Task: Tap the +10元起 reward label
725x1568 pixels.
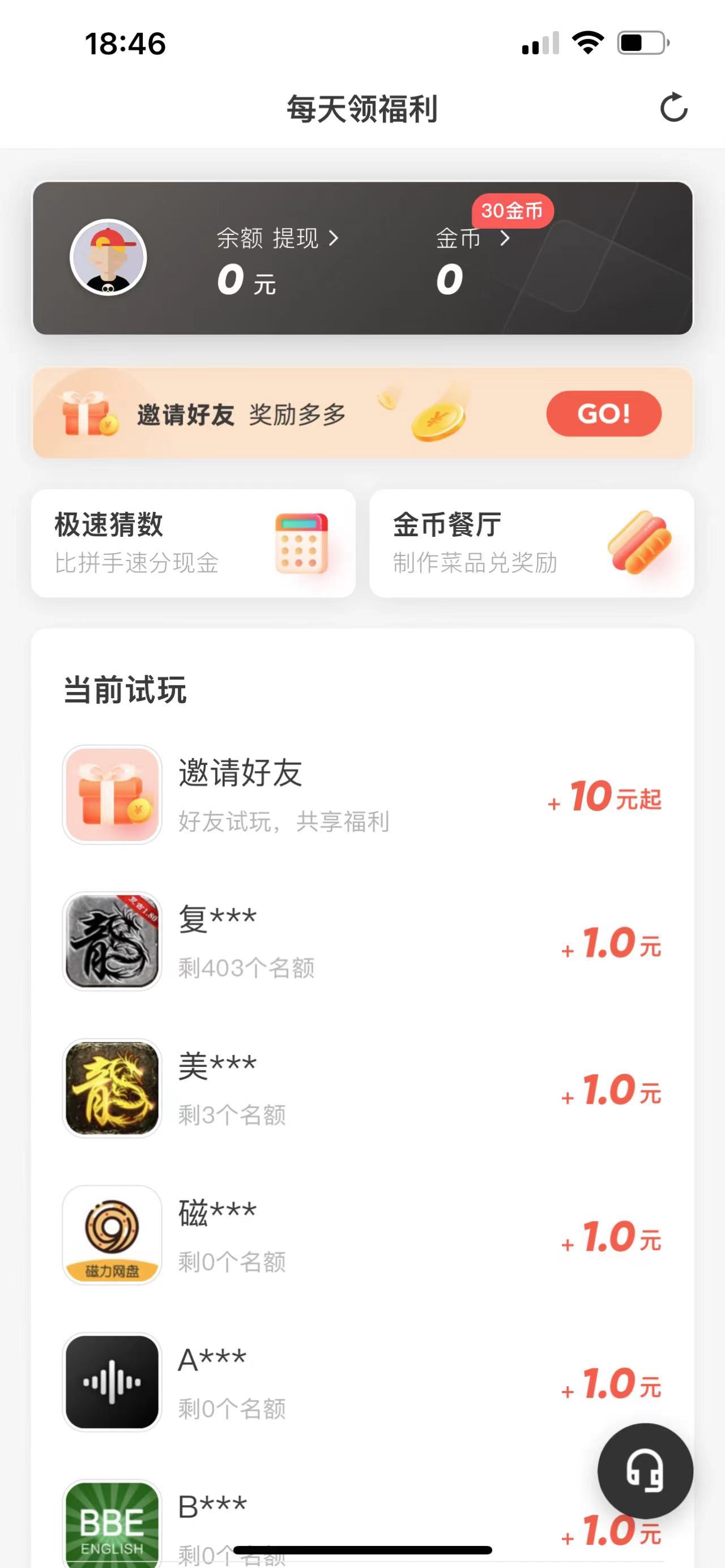Action: [605, 797]
